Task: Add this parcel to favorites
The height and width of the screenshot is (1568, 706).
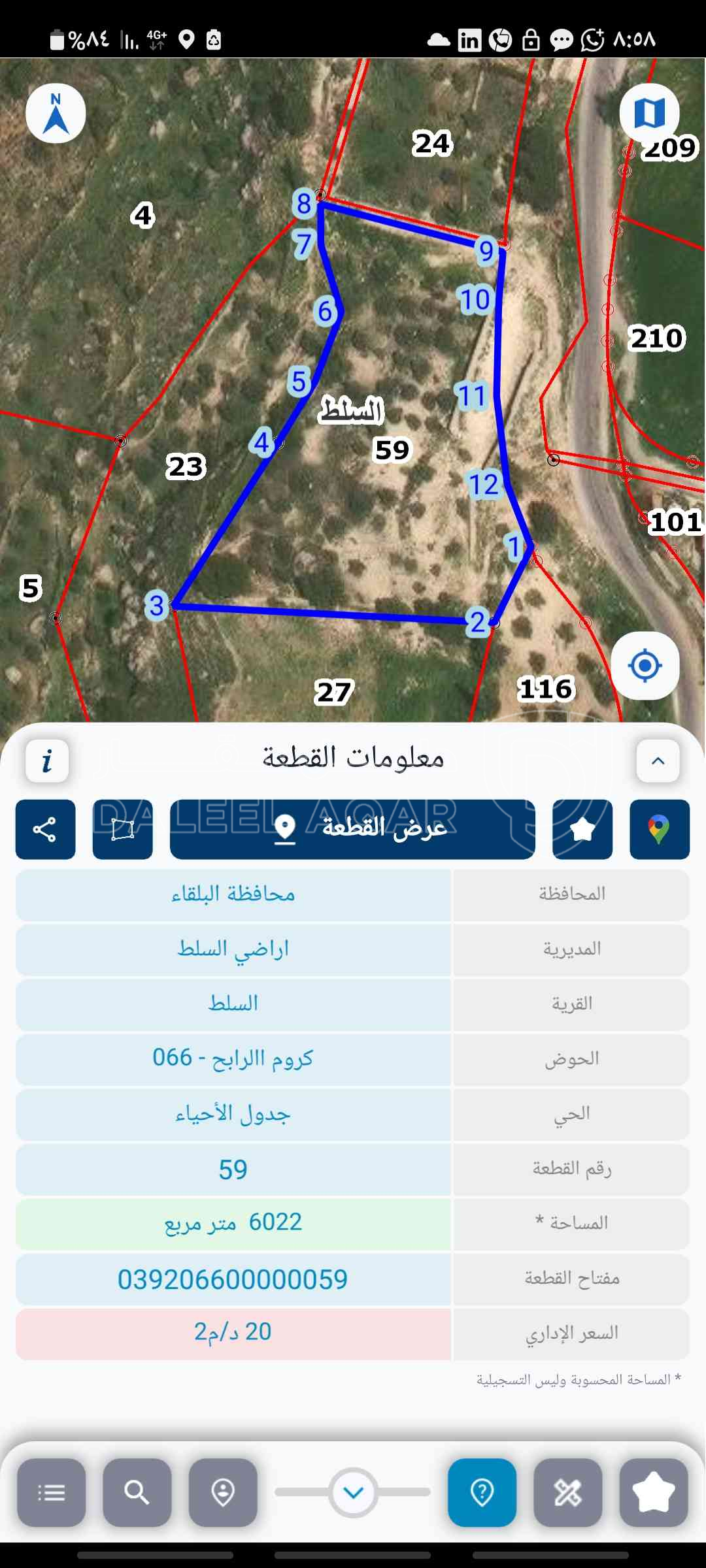Action: [x=582, y=829]
